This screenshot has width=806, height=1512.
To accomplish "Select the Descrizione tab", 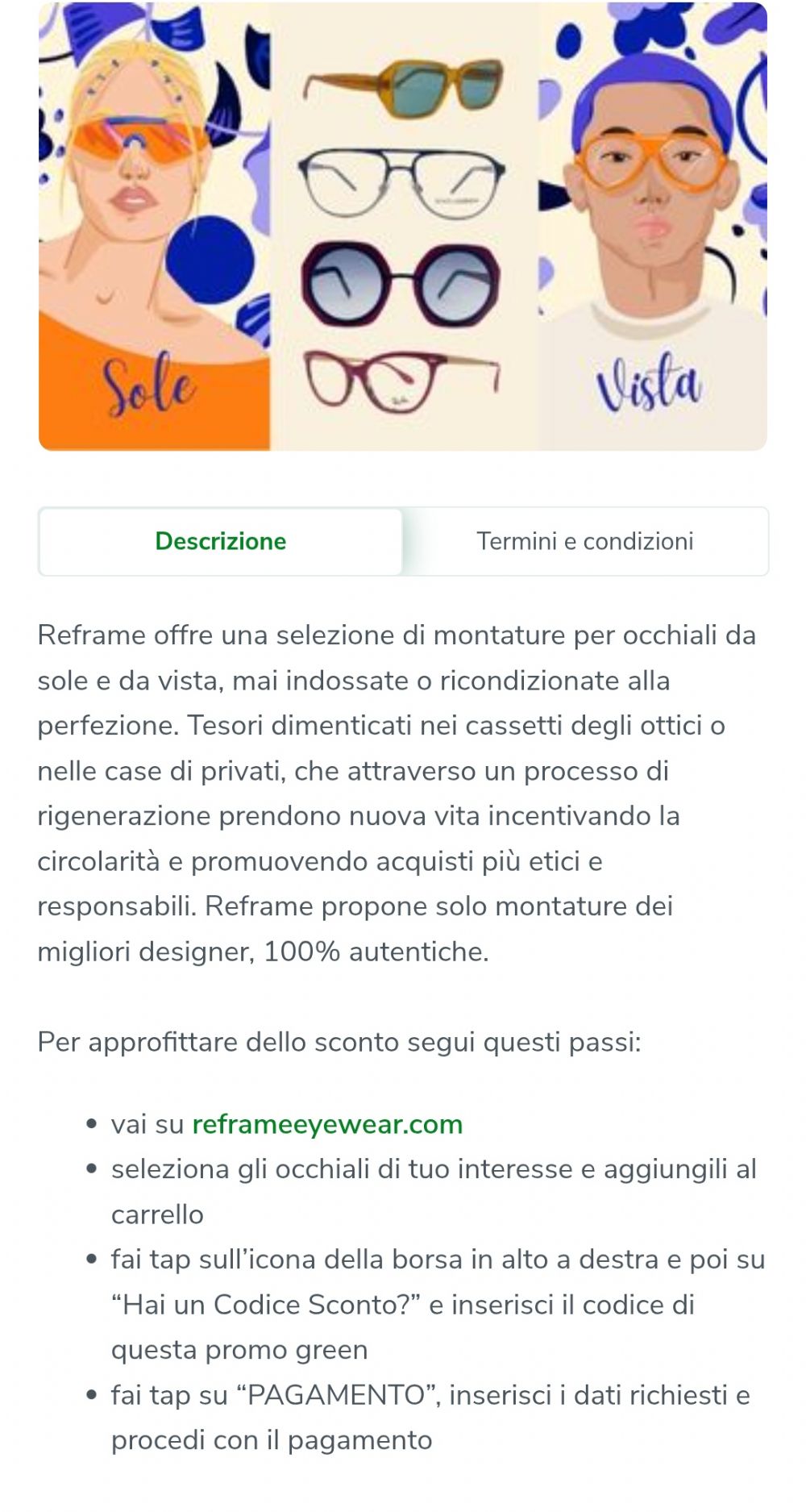I will click(221, 541).
